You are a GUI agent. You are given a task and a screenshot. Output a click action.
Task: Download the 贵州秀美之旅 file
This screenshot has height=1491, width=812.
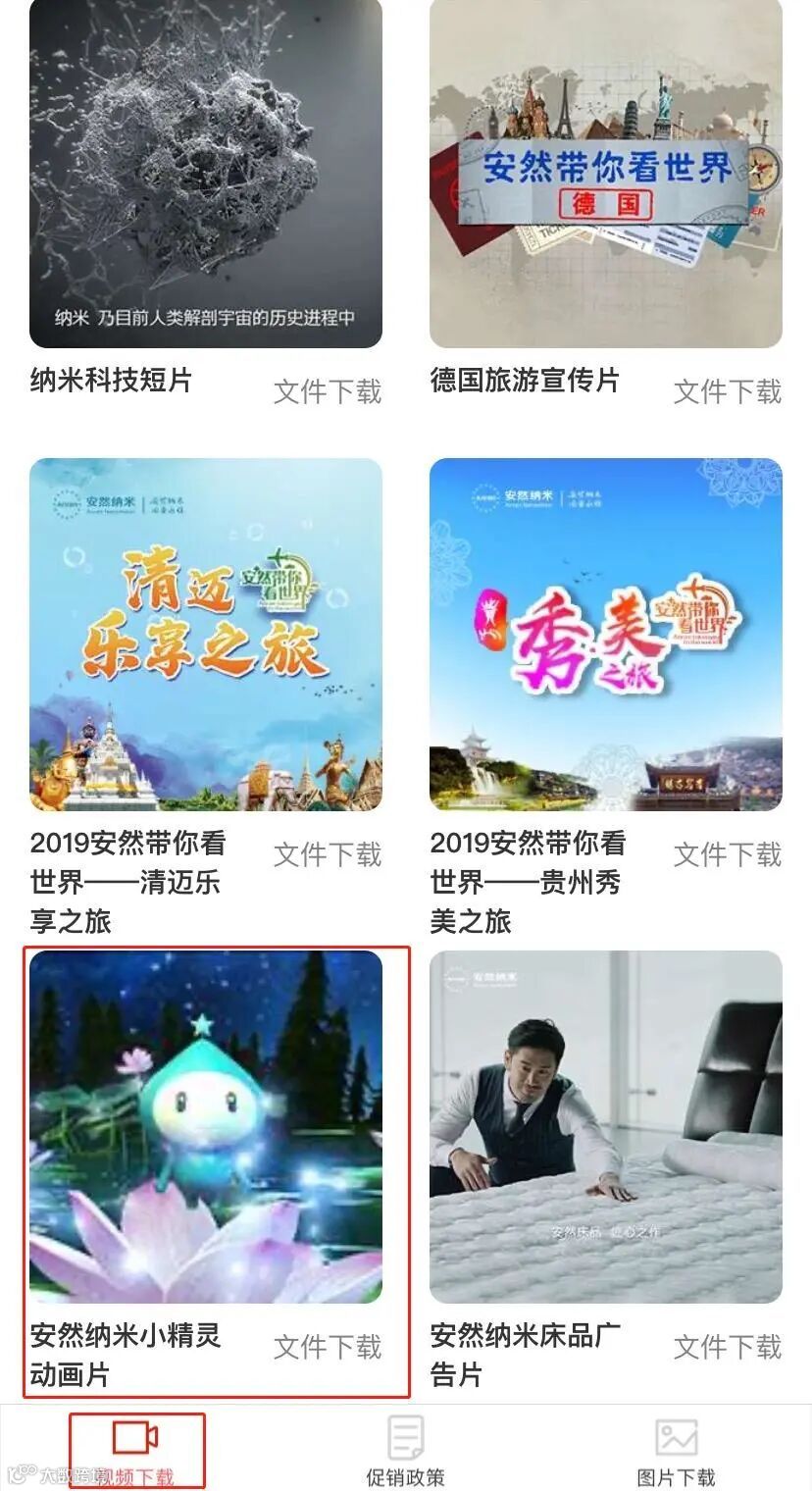(728, 854)
